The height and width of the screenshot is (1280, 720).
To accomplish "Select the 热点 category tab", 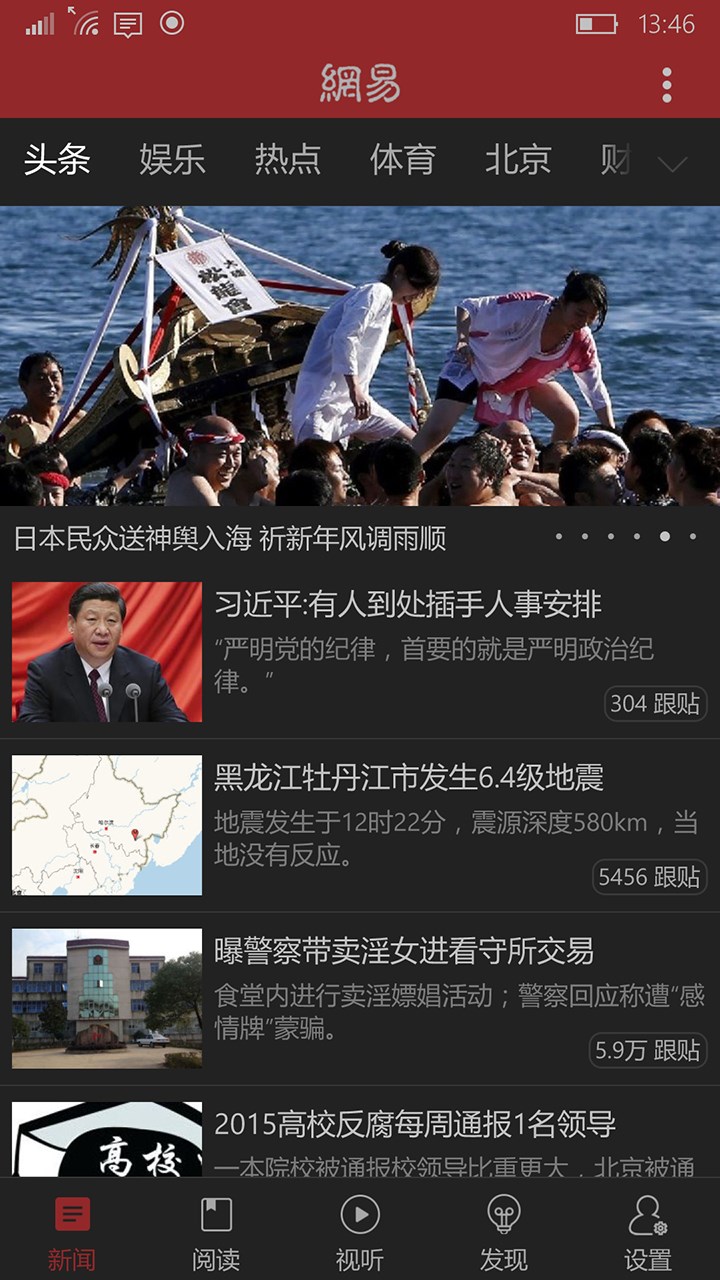I will pos(288,160).
